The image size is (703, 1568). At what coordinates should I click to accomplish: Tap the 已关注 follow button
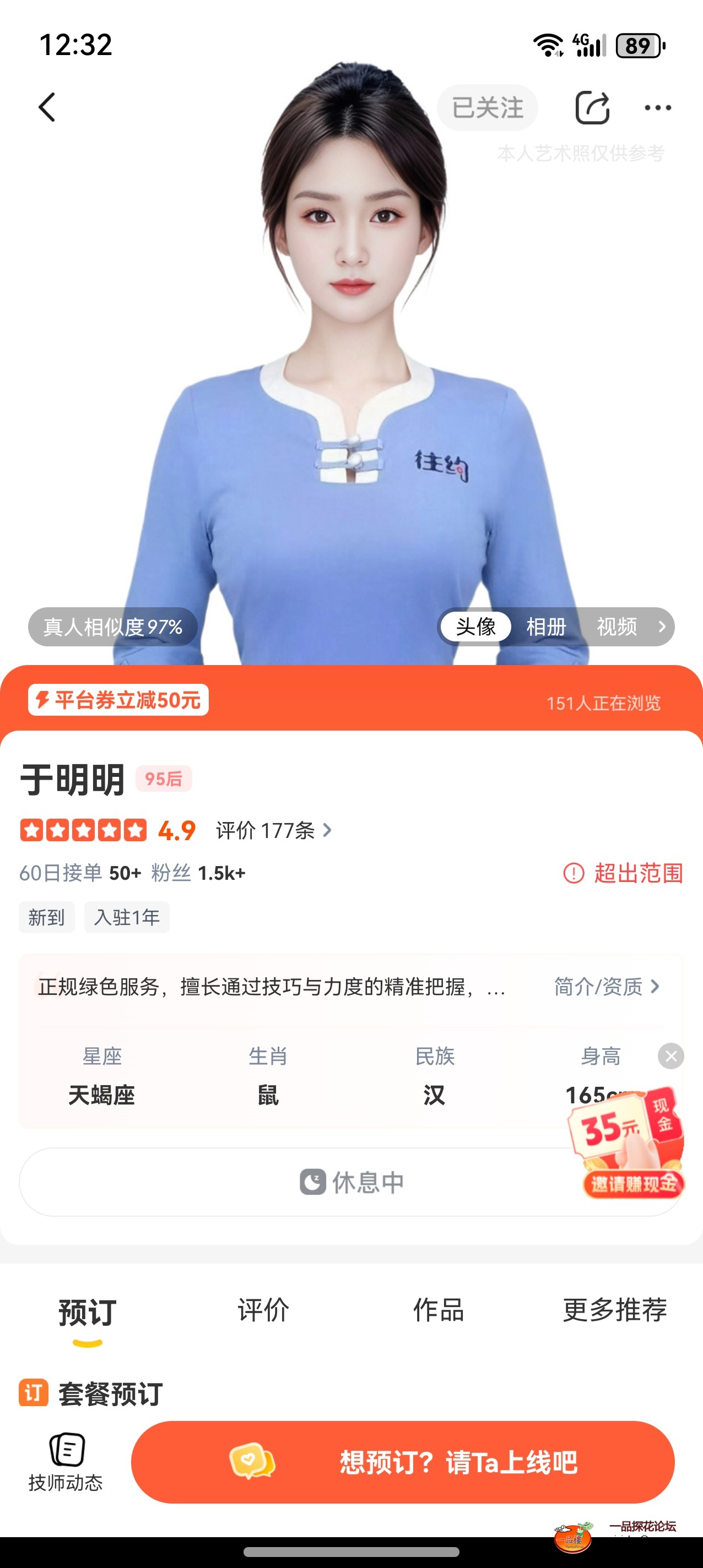coord(488,108)
